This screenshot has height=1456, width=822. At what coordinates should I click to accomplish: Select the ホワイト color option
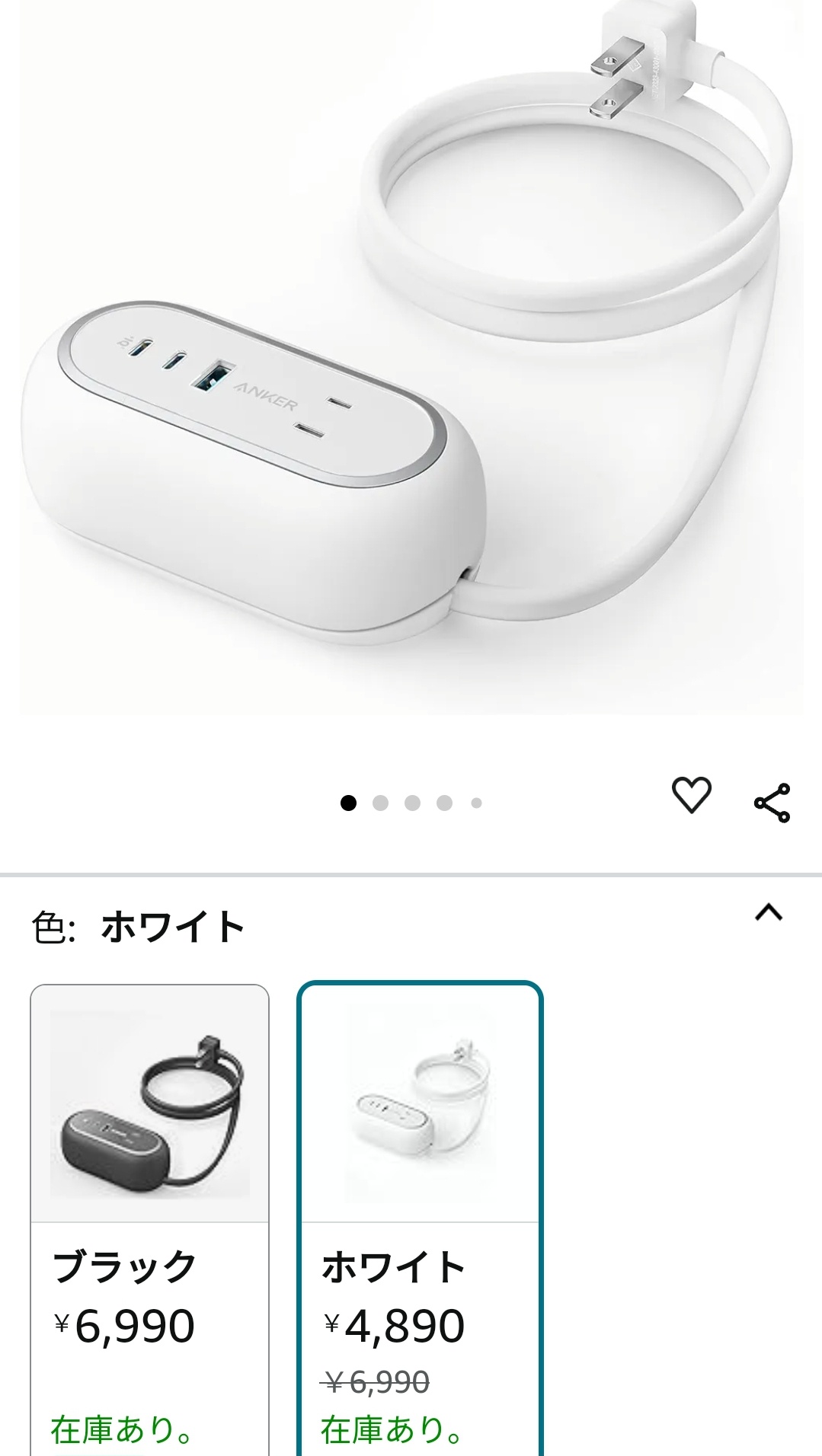tap(419, 1218)
